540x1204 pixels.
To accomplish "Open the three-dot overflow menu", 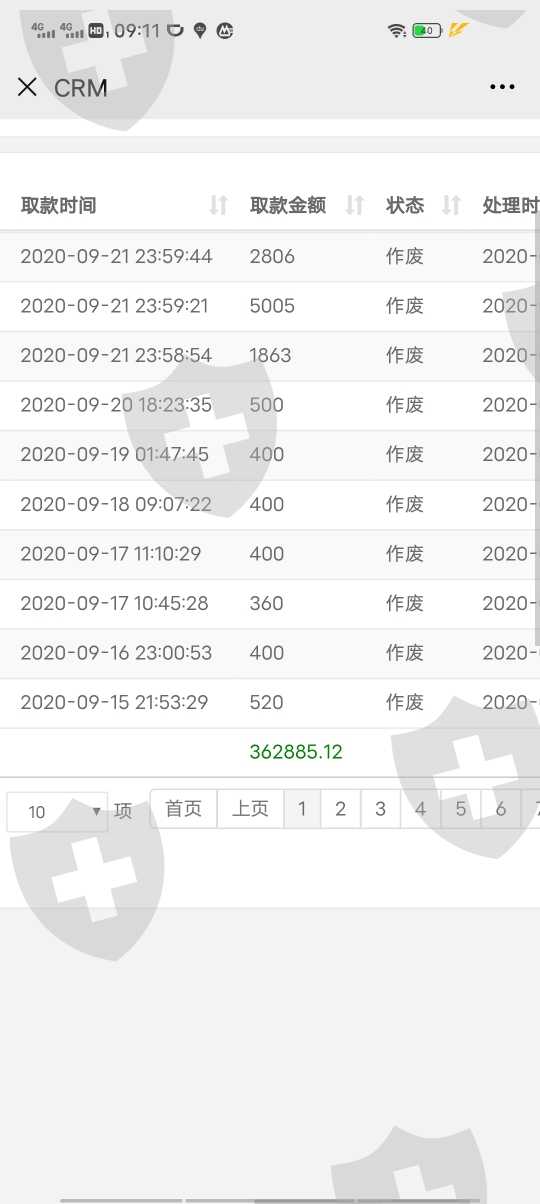I will (502, 87).
